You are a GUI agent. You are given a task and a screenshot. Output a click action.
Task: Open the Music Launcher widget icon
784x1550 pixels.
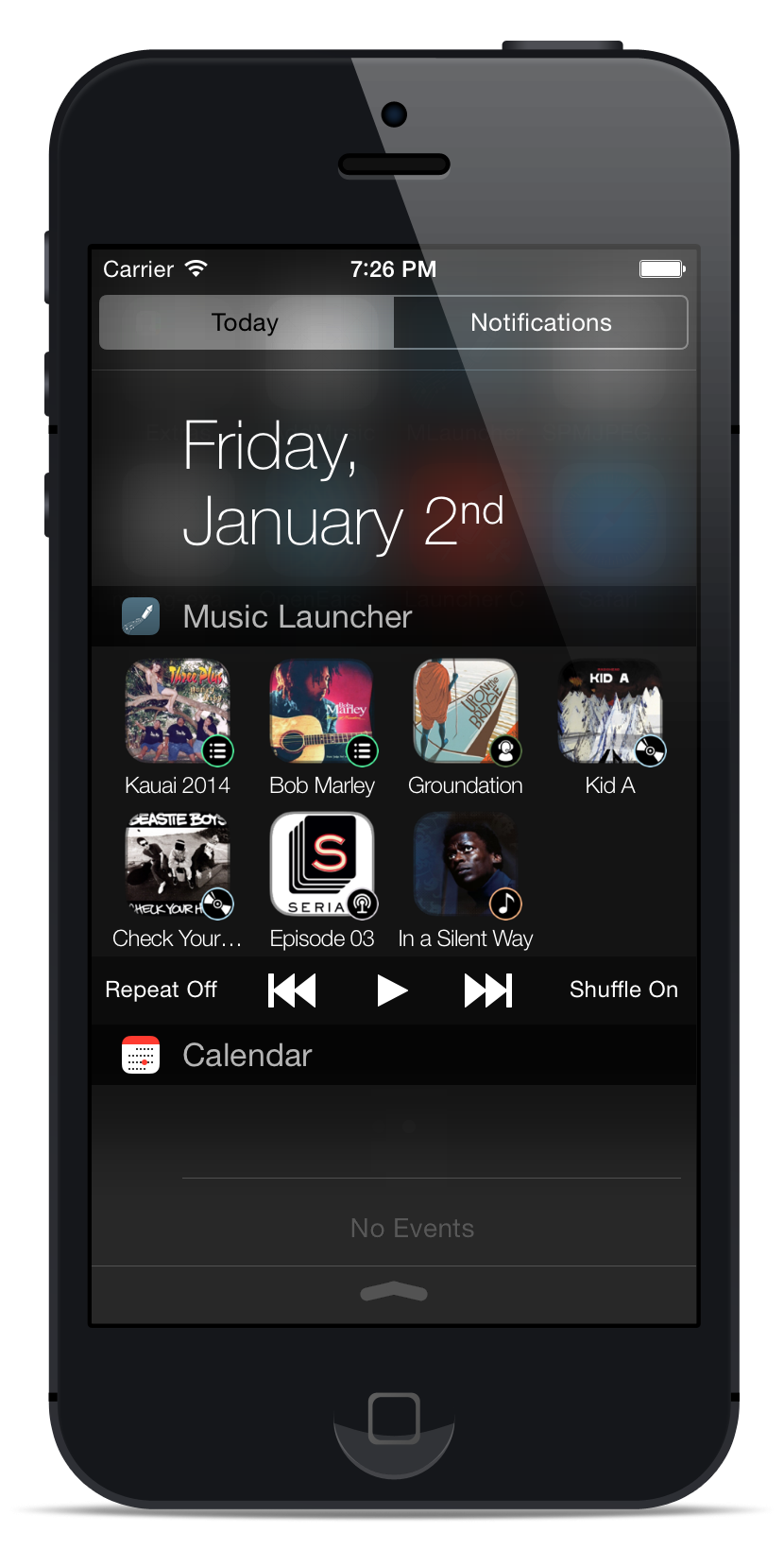[140, 616]
